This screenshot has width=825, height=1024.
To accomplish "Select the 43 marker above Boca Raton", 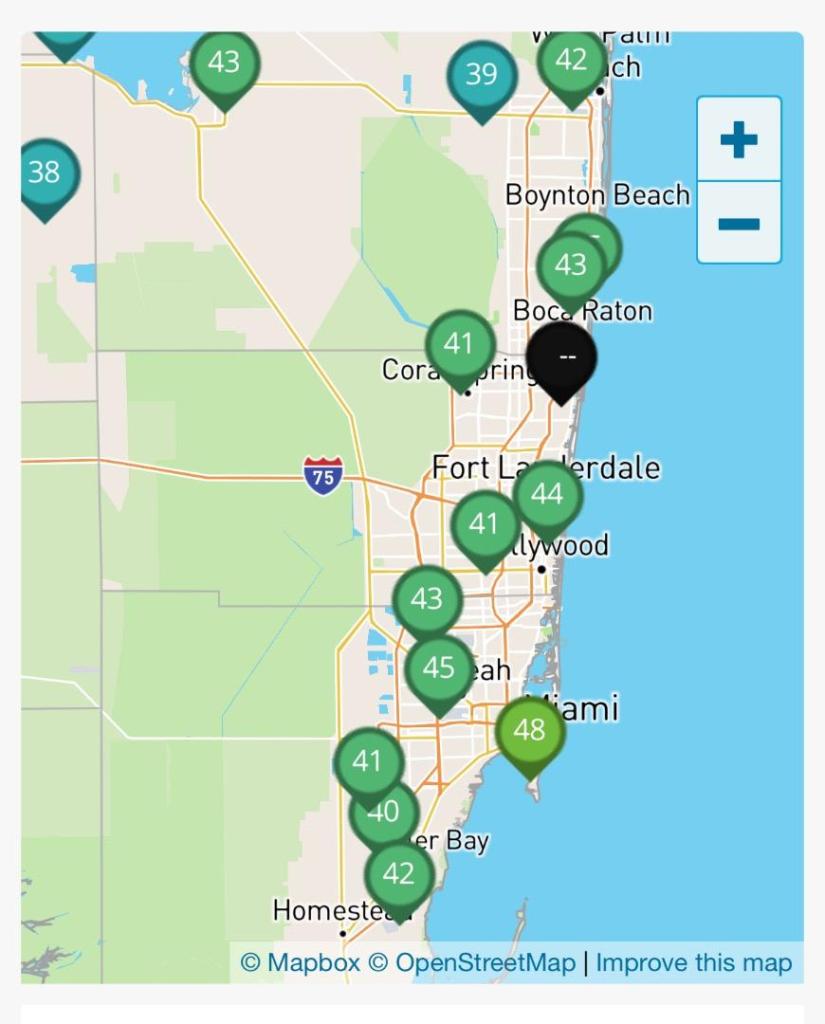I will tap(571, 267).
